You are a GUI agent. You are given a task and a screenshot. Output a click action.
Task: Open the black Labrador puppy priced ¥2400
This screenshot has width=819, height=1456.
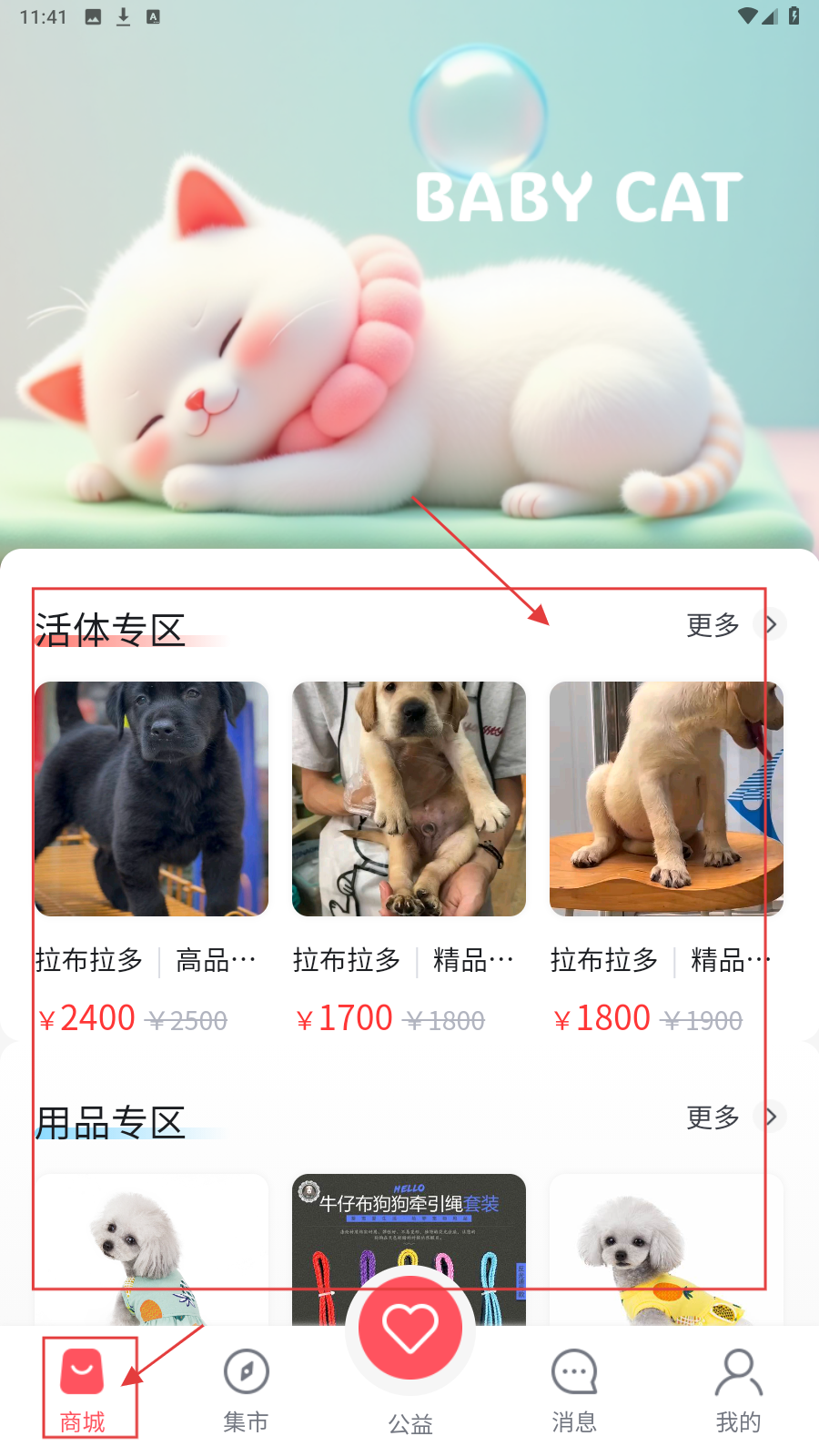(x=151, y=799)
